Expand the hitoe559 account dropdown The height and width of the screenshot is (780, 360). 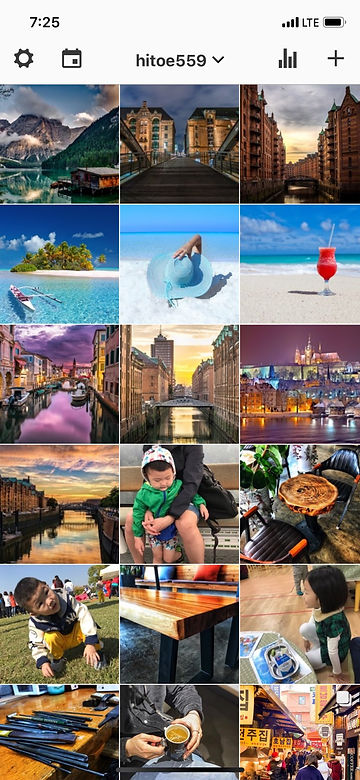(180, 61)
